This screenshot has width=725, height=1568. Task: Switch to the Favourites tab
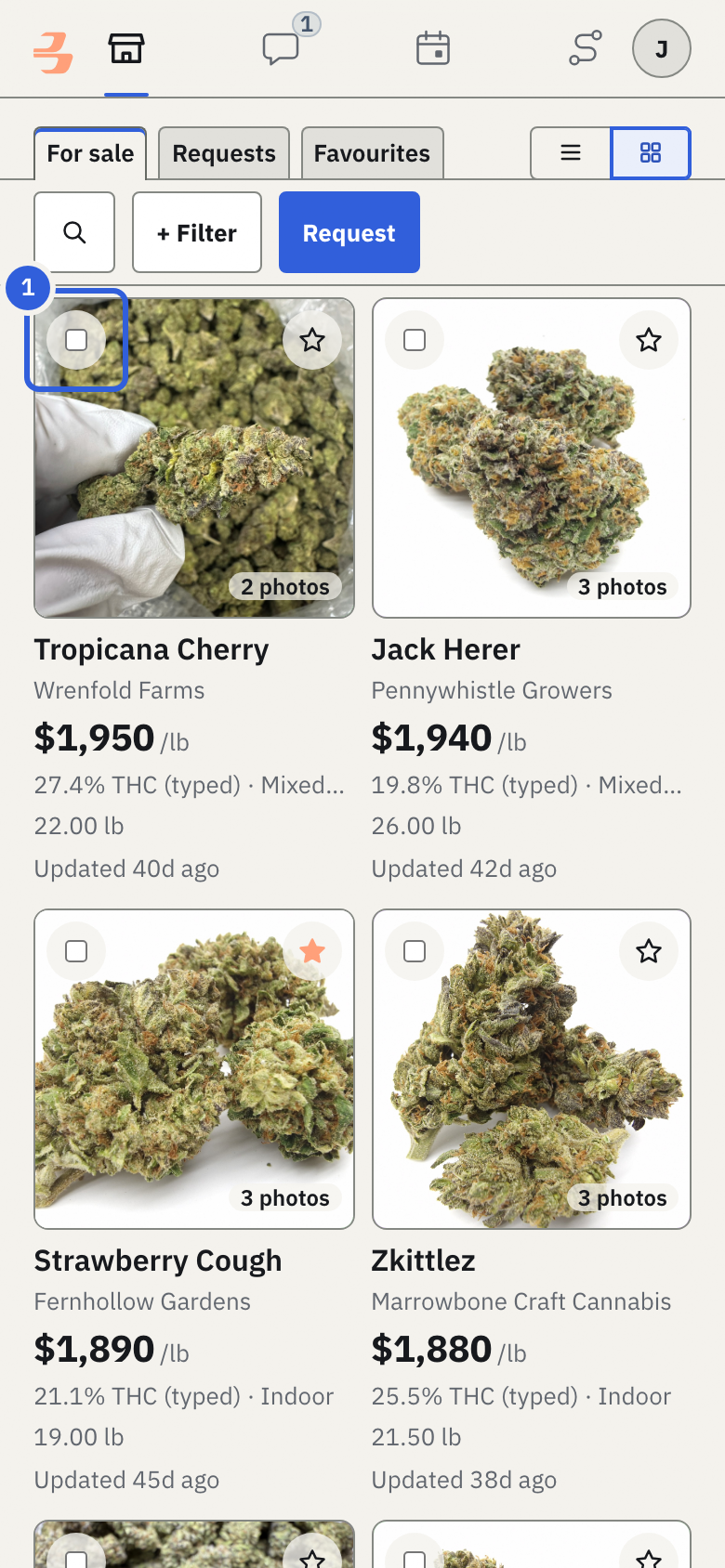(372, 153)
